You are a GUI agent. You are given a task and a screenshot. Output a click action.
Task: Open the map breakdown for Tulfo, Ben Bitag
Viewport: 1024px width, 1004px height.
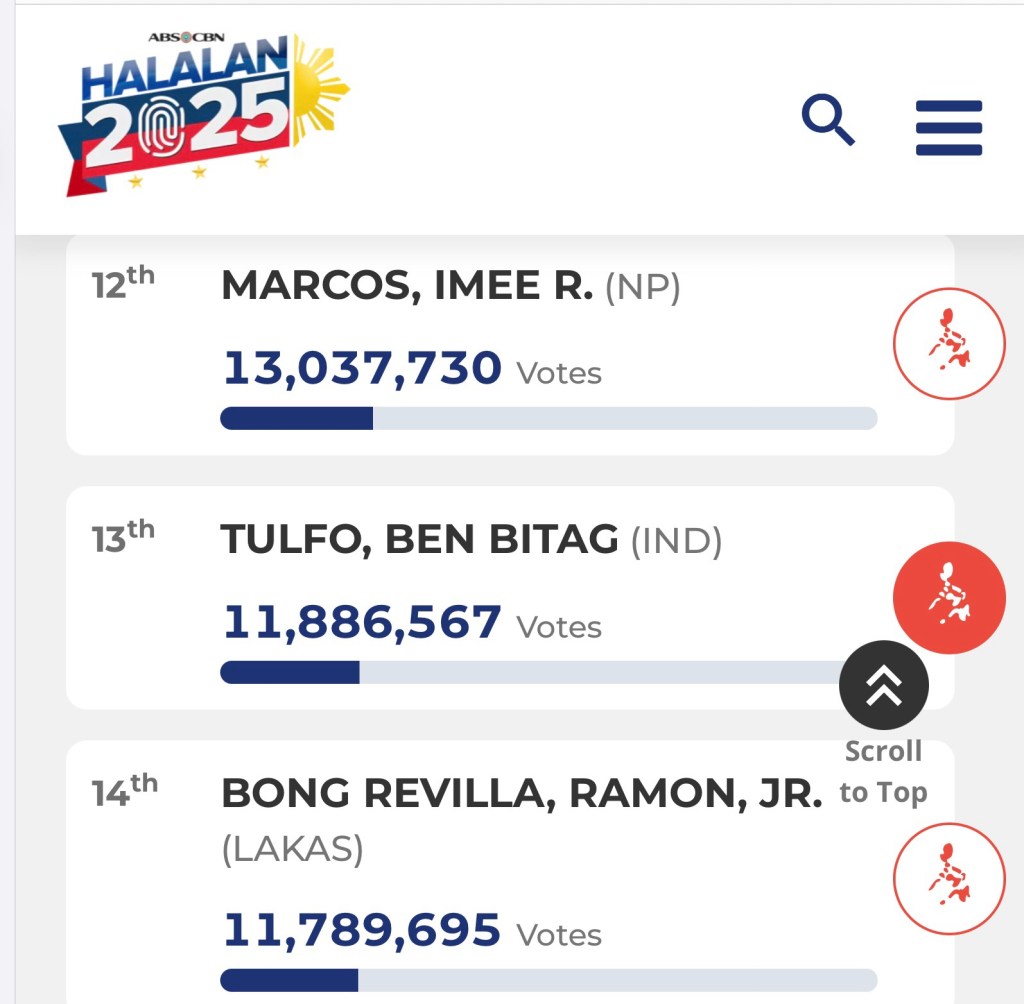[x=948, y=597]
